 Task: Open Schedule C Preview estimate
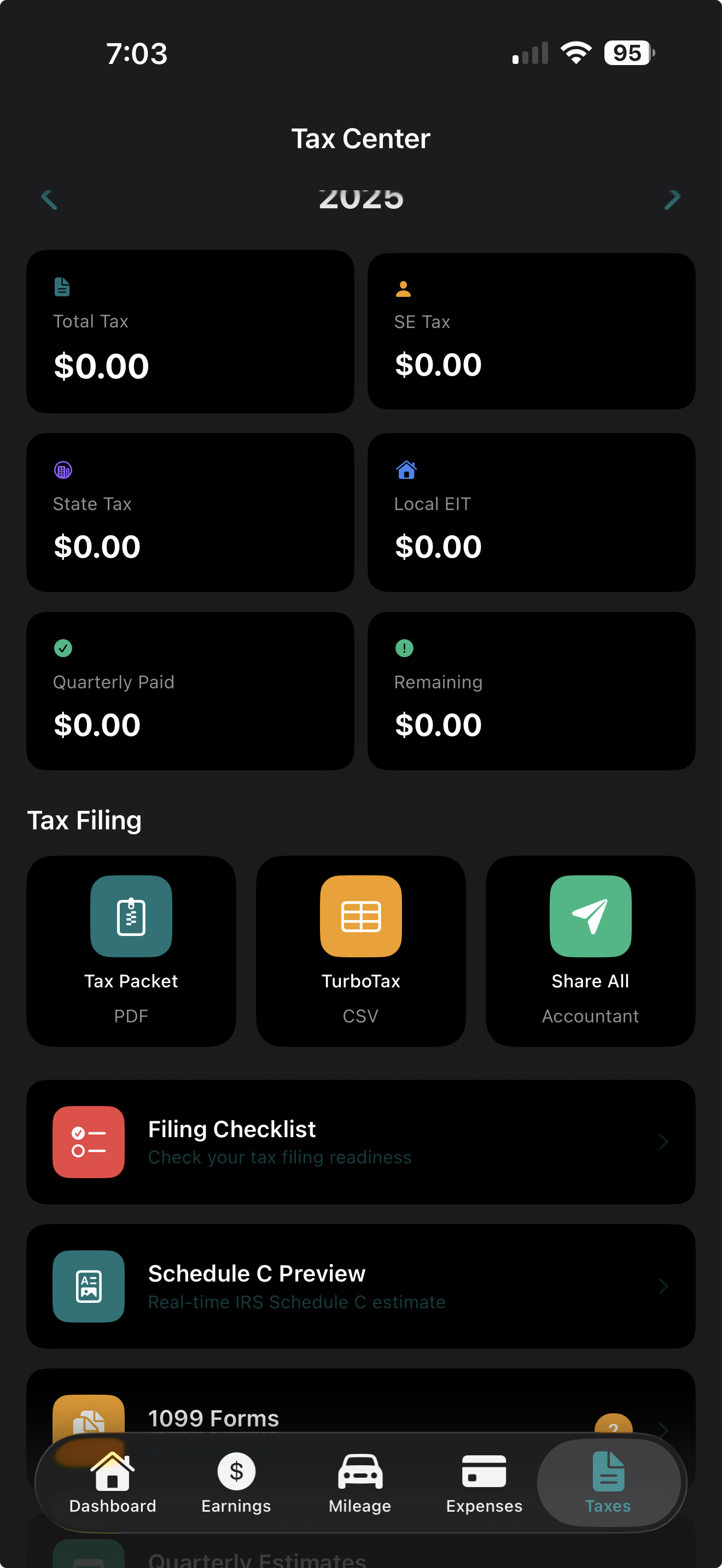[361, 1287]
